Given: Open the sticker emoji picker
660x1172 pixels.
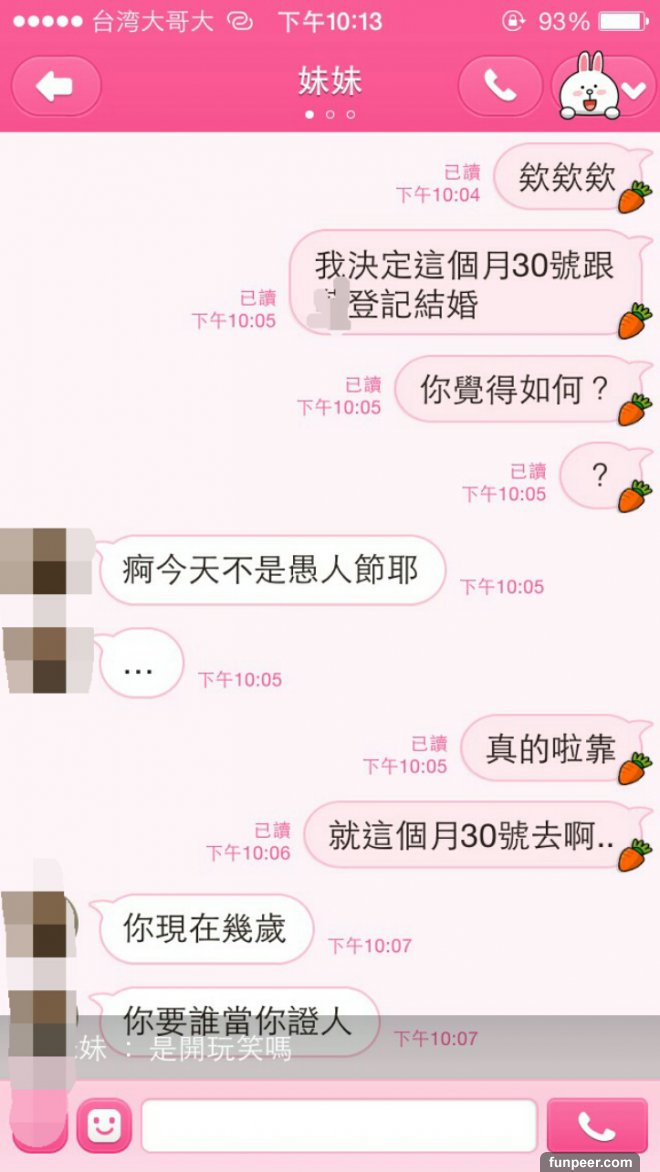Looking at the screenshot, I should pyautogui.click(x=104, y=1127).
